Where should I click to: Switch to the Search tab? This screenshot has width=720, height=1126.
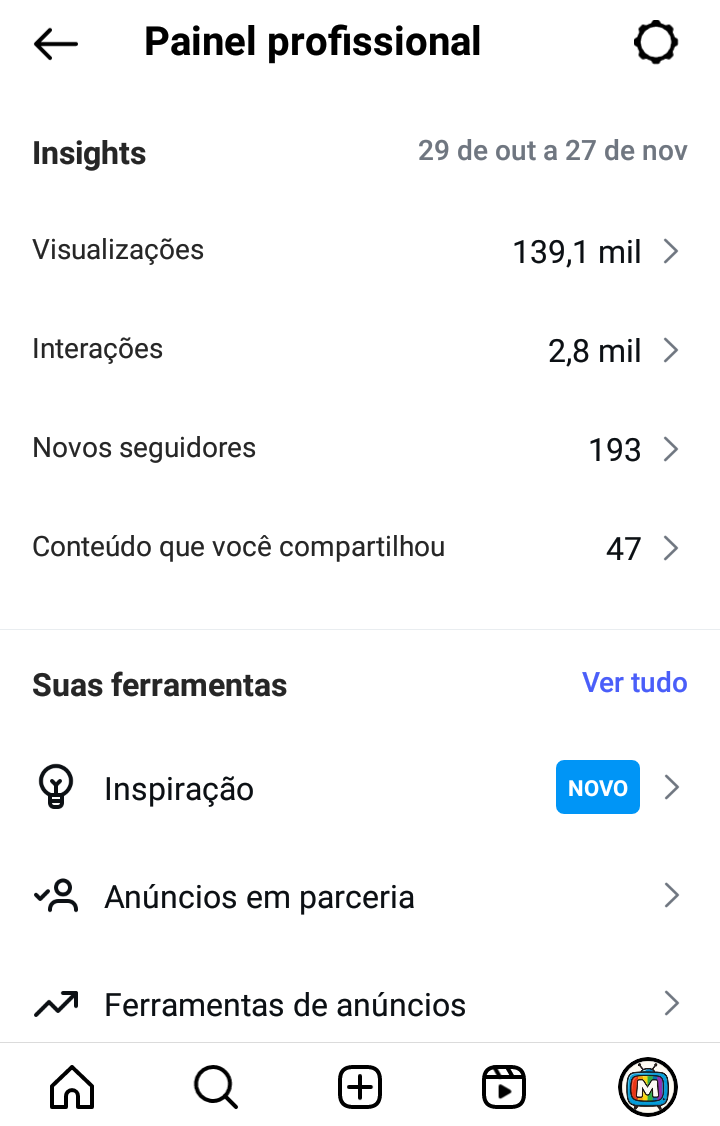(x=215, y=1086)
